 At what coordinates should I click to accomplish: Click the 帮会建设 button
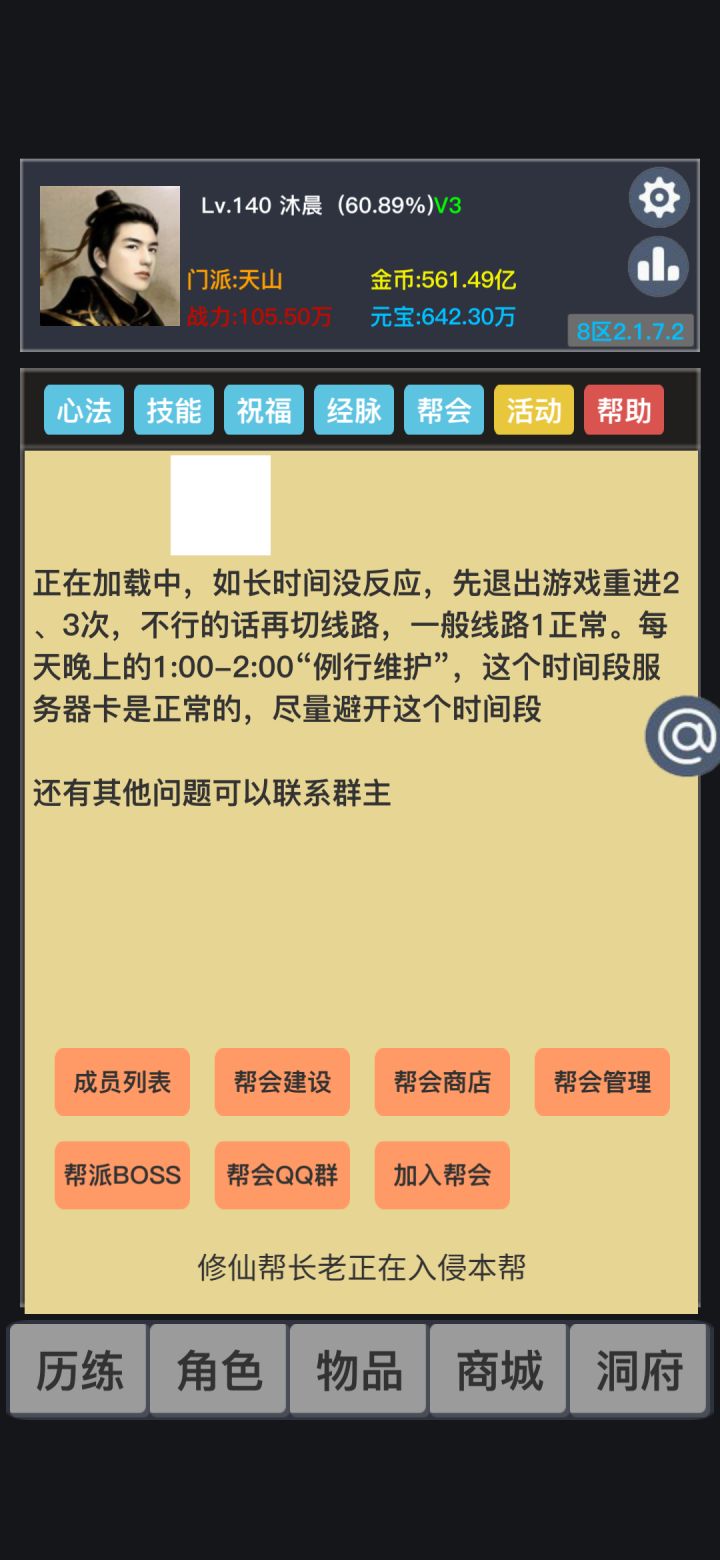(x=282, y=1082)
